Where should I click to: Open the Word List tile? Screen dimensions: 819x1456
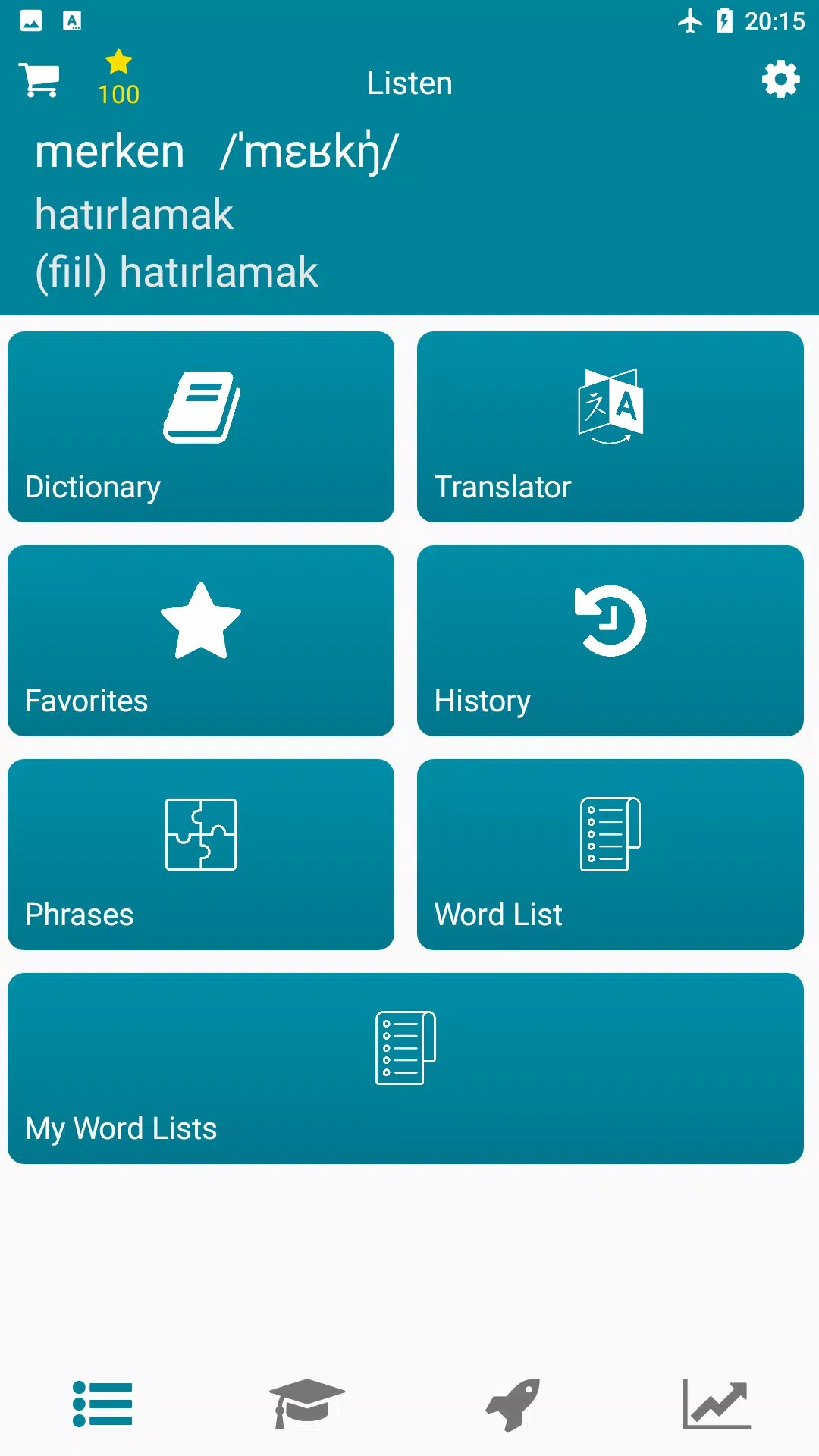pos(610,855)
